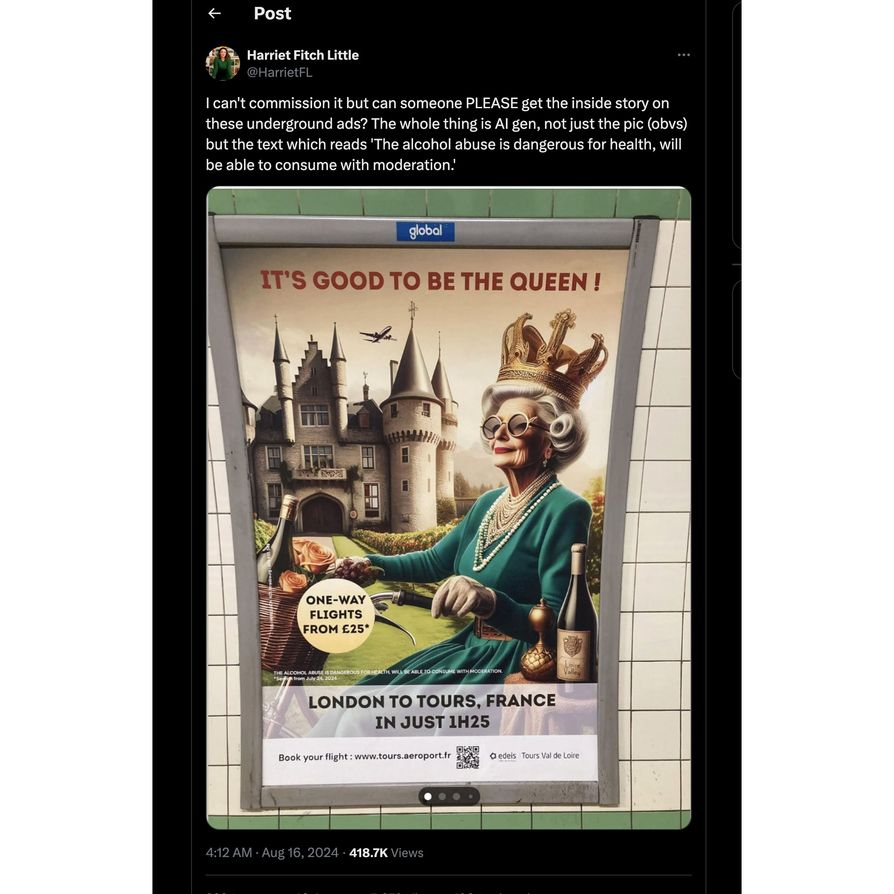894x894 pixels.
Task: Open the post's overflow menu
Action: pyautogui.click(x=684, y=55)
